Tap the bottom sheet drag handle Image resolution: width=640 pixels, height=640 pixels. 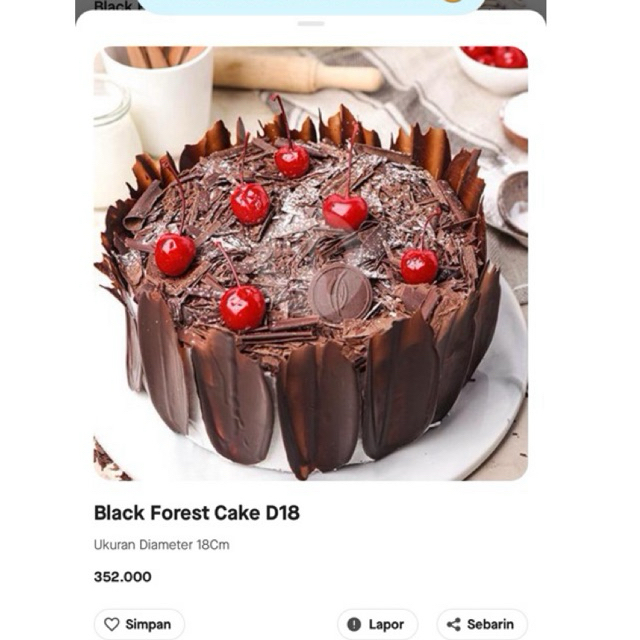pyautogui.click(x=311, y=23)
